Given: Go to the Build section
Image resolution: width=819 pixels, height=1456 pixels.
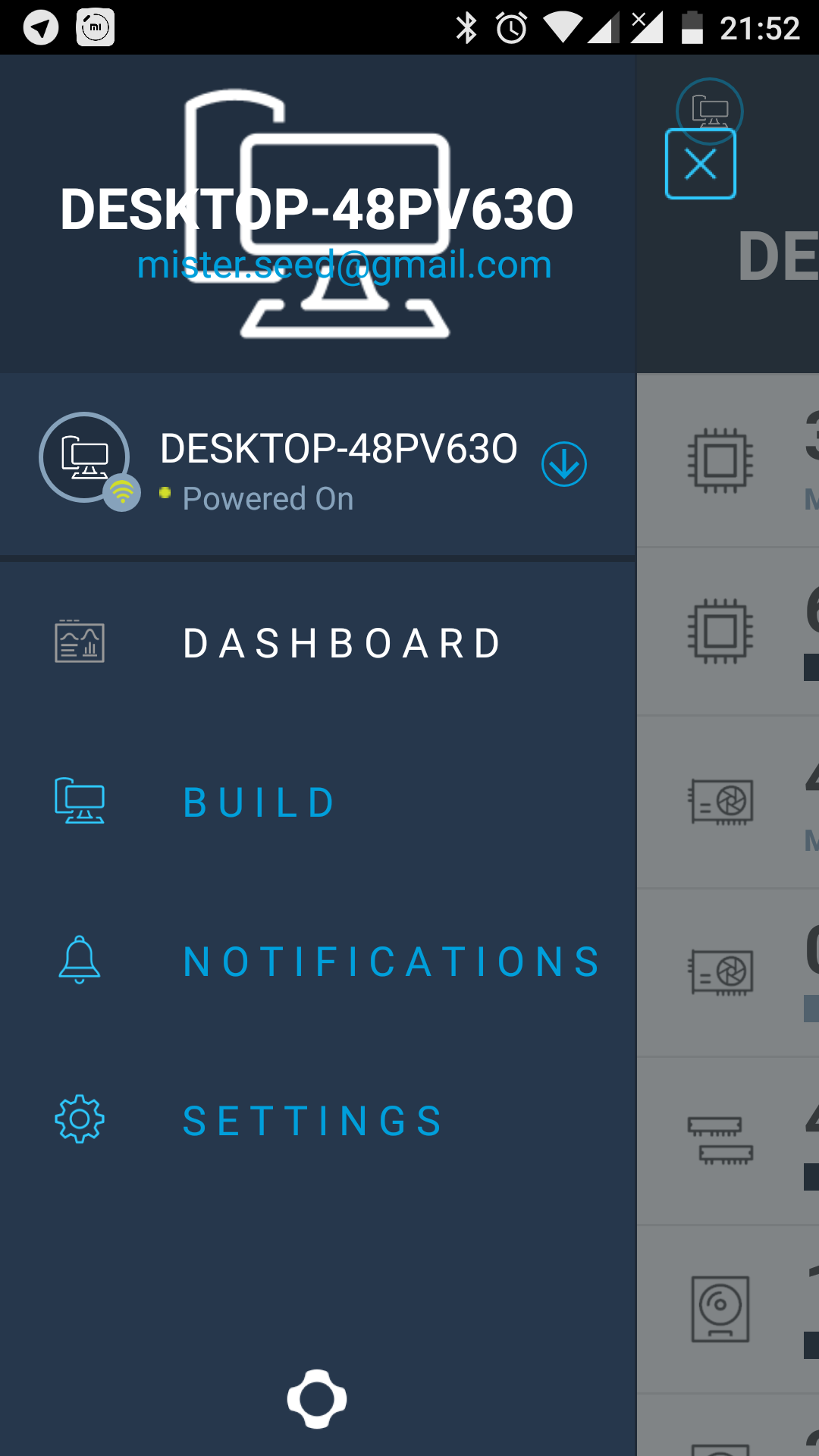Looking at the screenshot, I should click(x=259, y=802).
